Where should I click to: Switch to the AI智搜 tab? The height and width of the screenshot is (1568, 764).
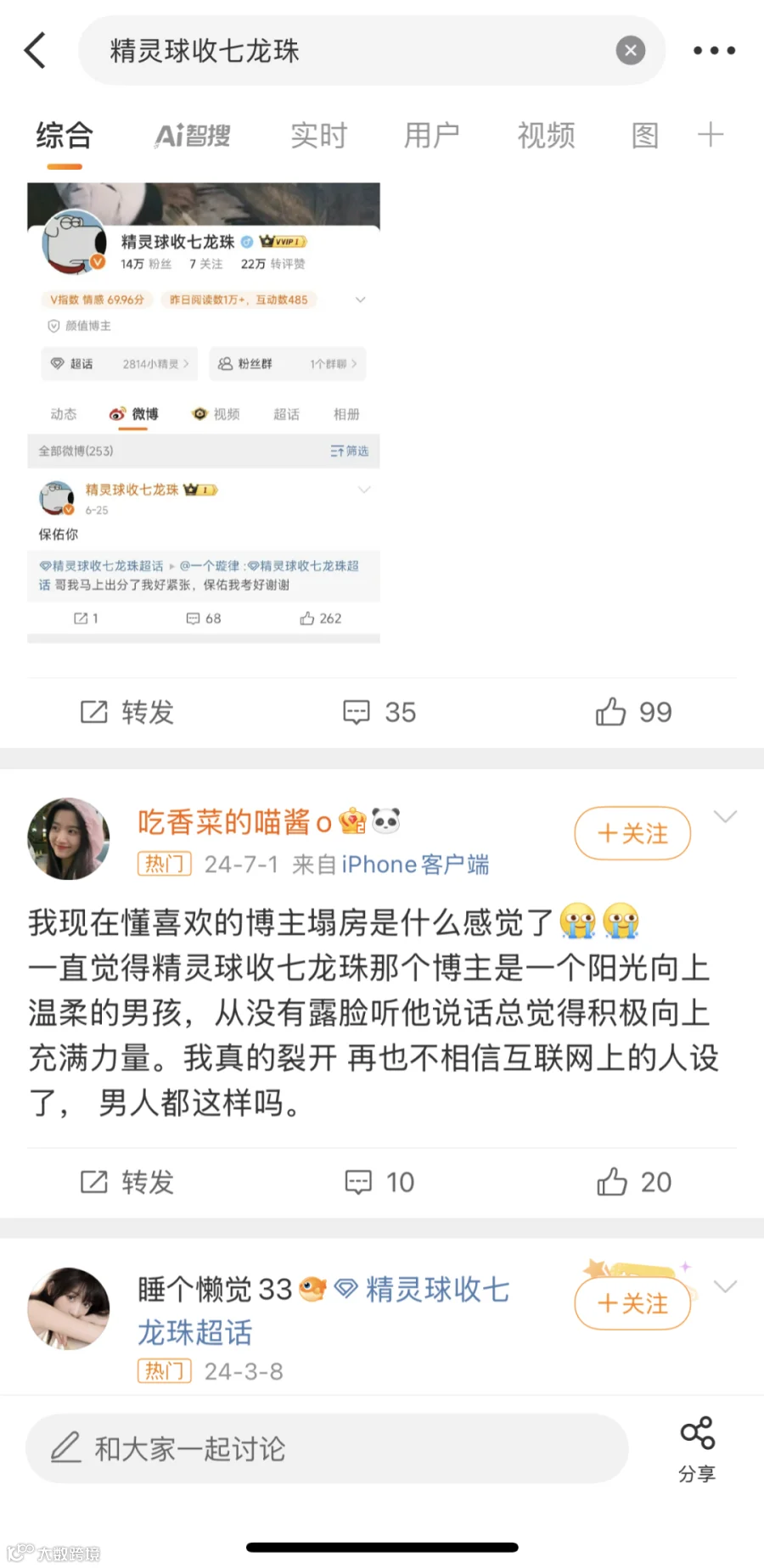pyautogui.click(x=193, y=135)
